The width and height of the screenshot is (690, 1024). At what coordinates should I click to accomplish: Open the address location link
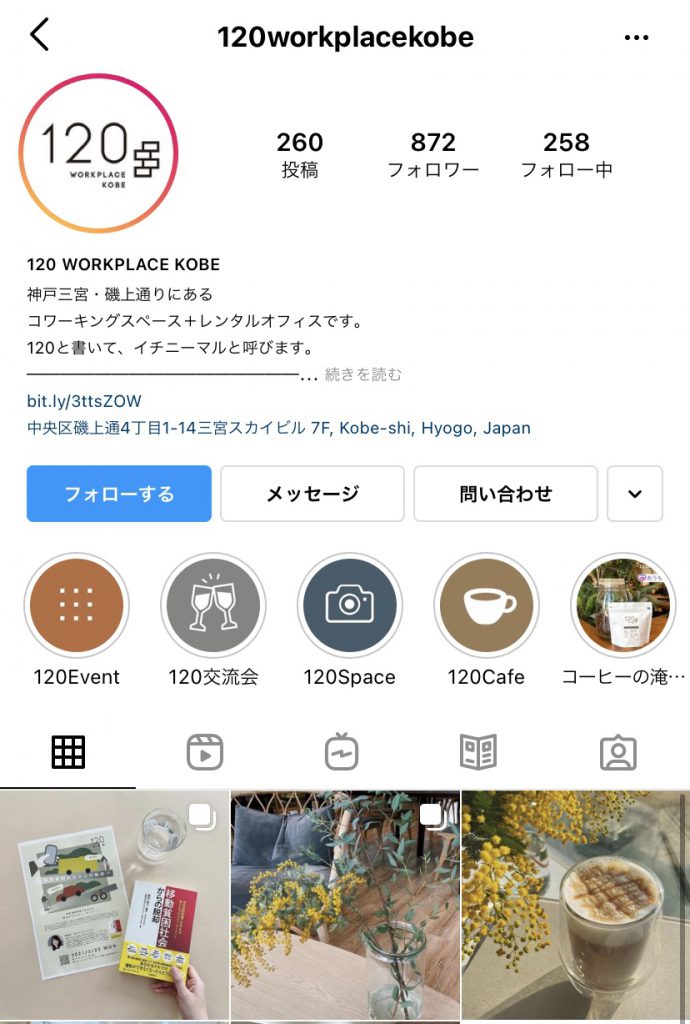click(278, 428)
